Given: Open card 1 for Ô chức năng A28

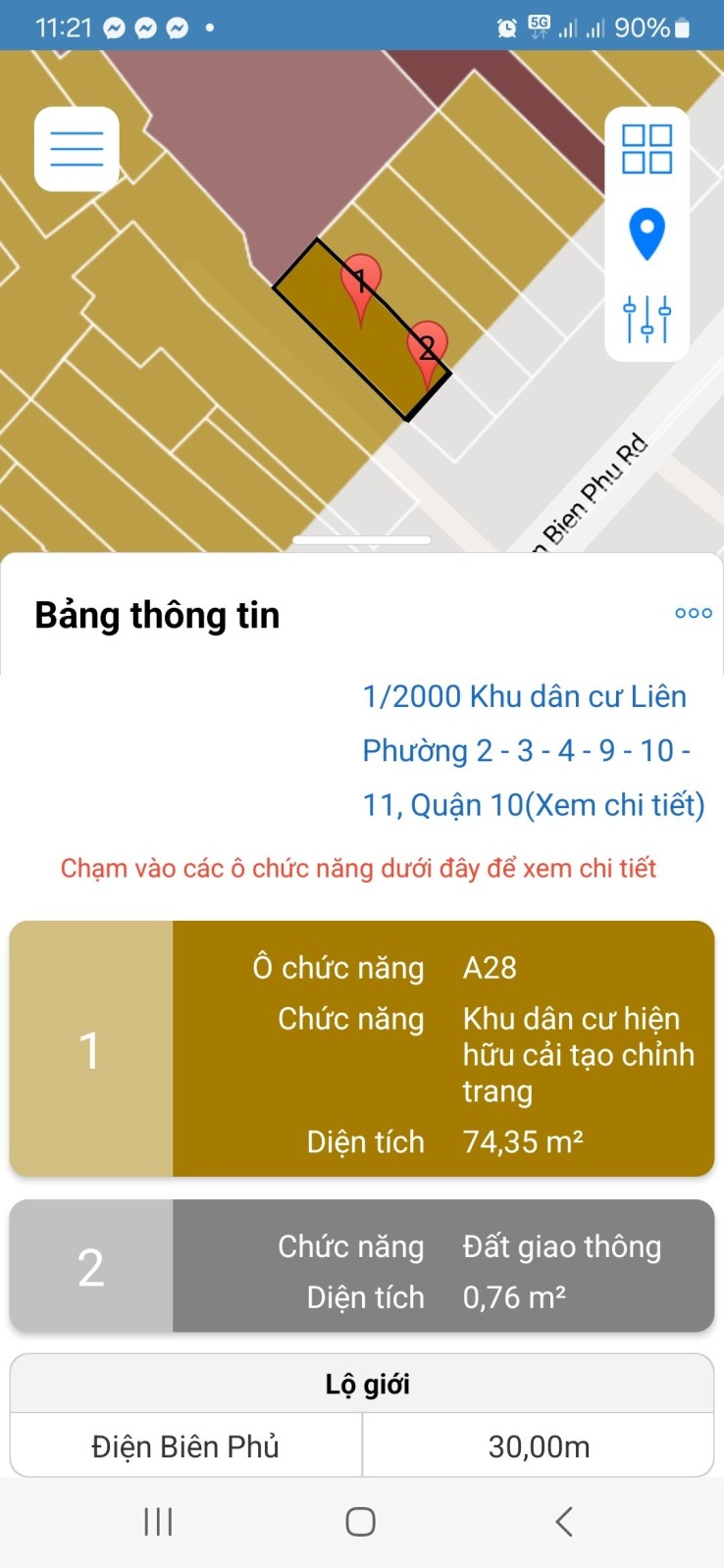Looking at the screenshot, I should click(x=361, y=1048).
